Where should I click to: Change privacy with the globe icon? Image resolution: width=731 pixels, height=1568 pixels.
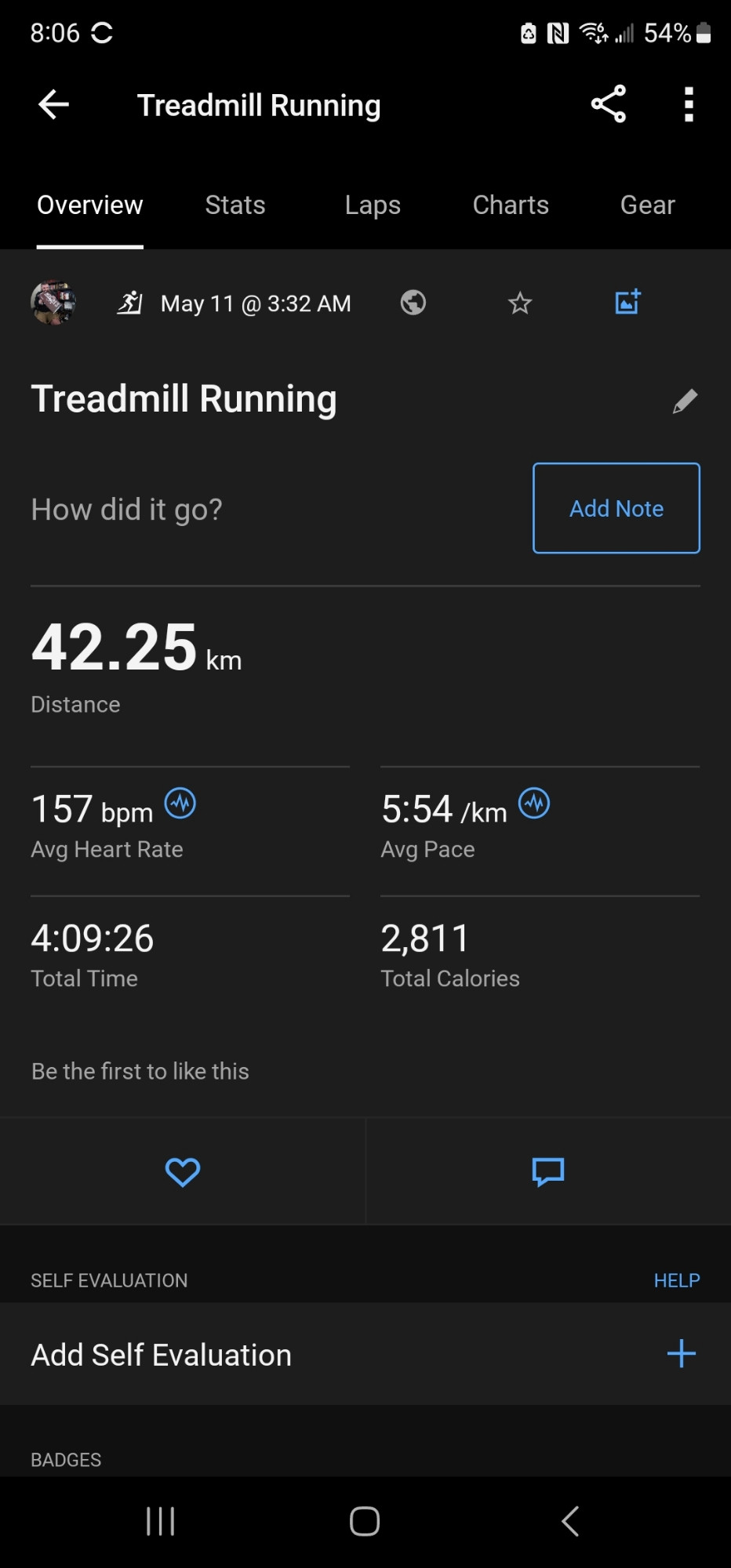pos(413,302)
